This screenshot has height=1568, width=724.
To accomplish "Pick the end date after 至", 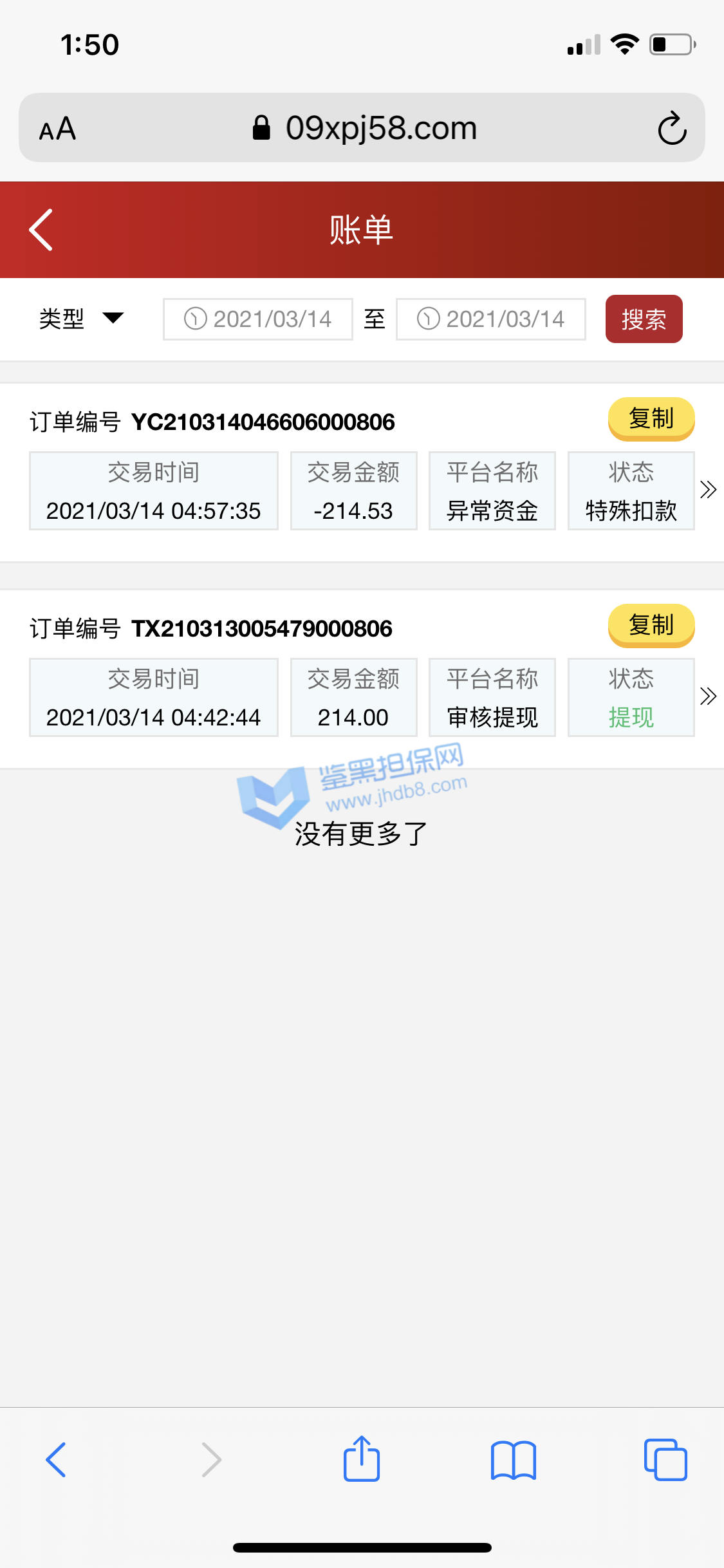I will [x=491, y=319].
